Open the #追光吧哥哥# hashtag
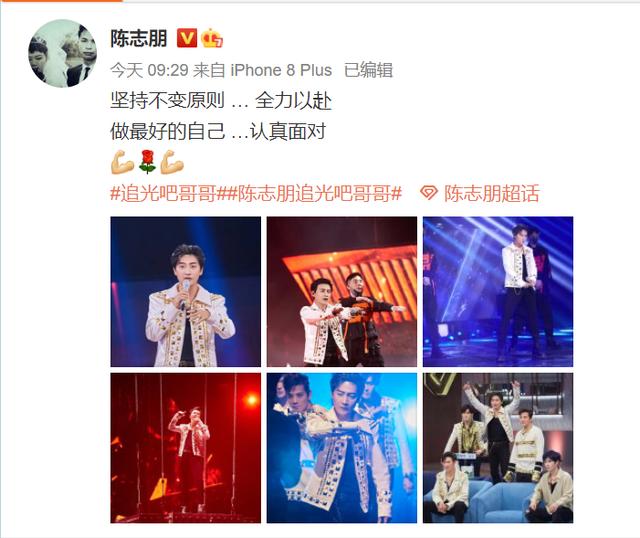The height and width of the screenshot is (538, 640). tap(162, 193)
